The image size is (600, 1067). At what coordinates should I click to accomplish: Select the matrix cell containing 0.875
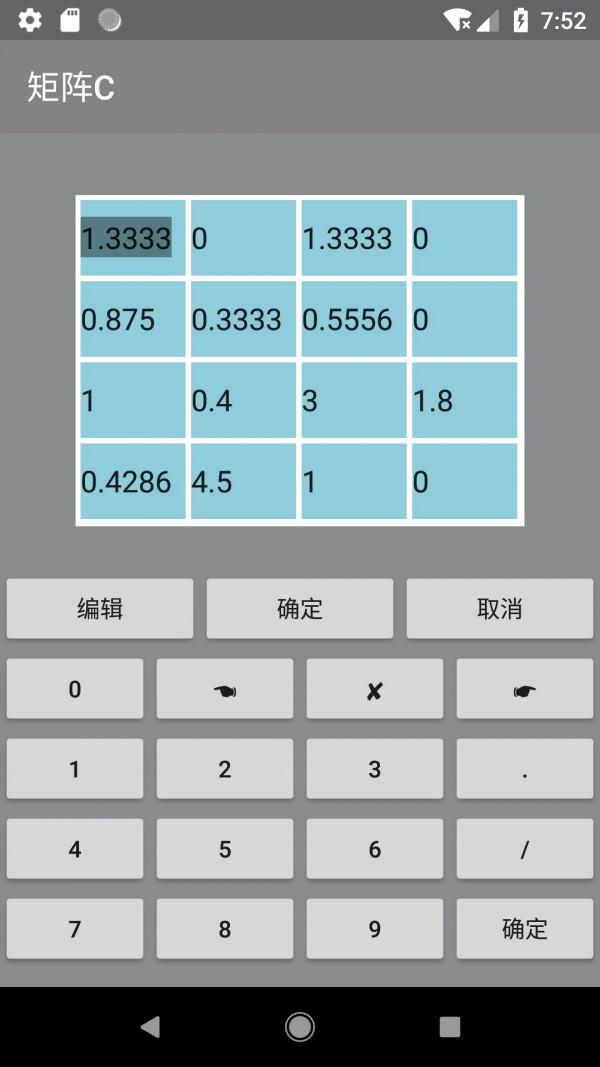(x=133, y=320)
